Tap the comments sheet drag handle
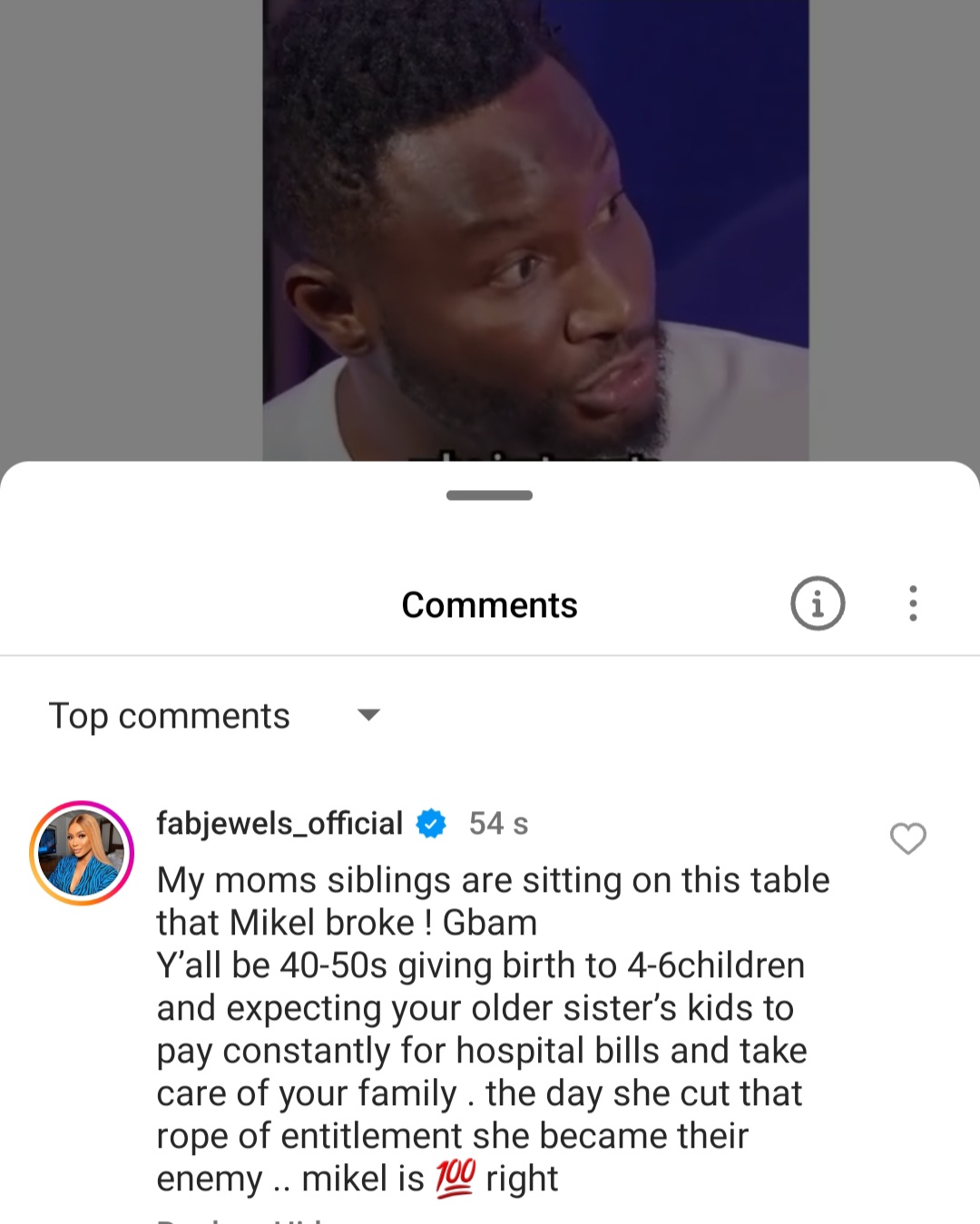 (x=489, y=495)
